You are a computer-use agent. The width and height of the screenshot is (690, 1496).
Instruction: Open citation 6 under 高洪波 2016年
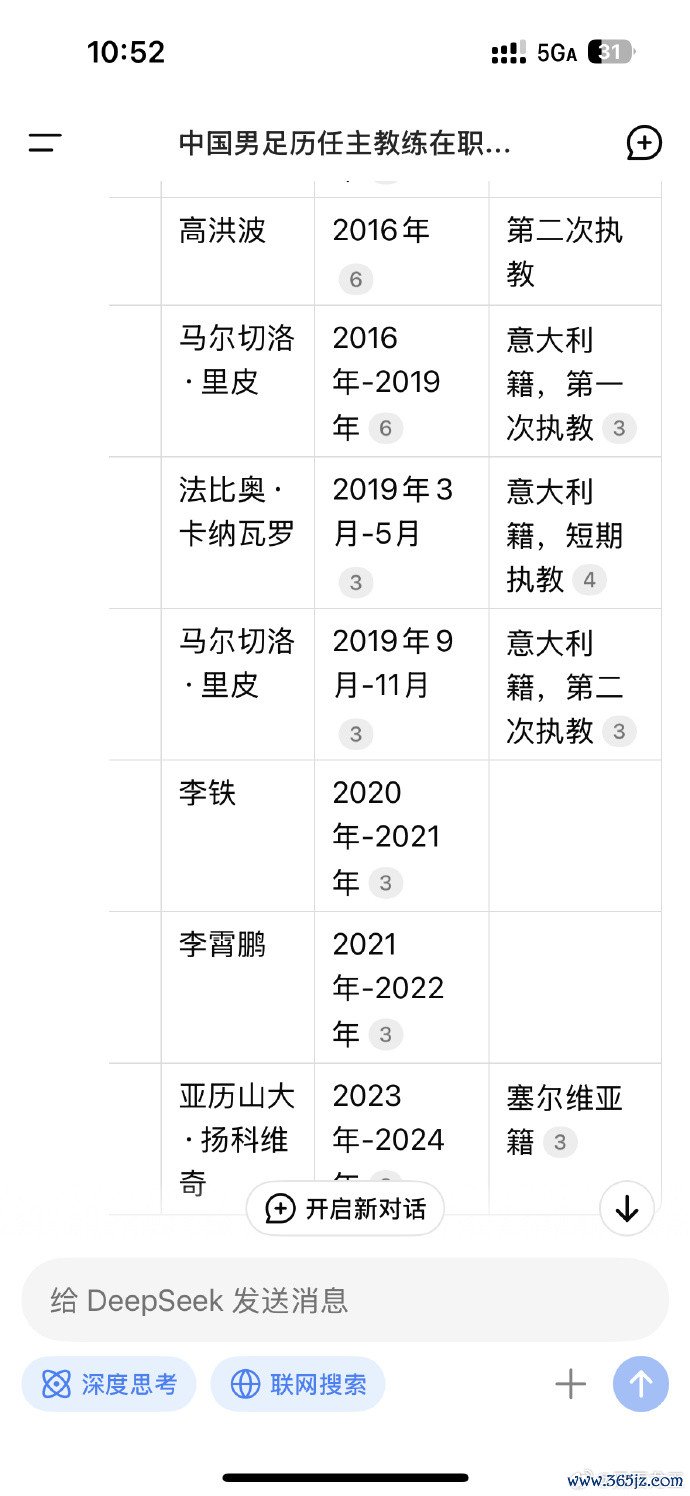coord(355,279)
